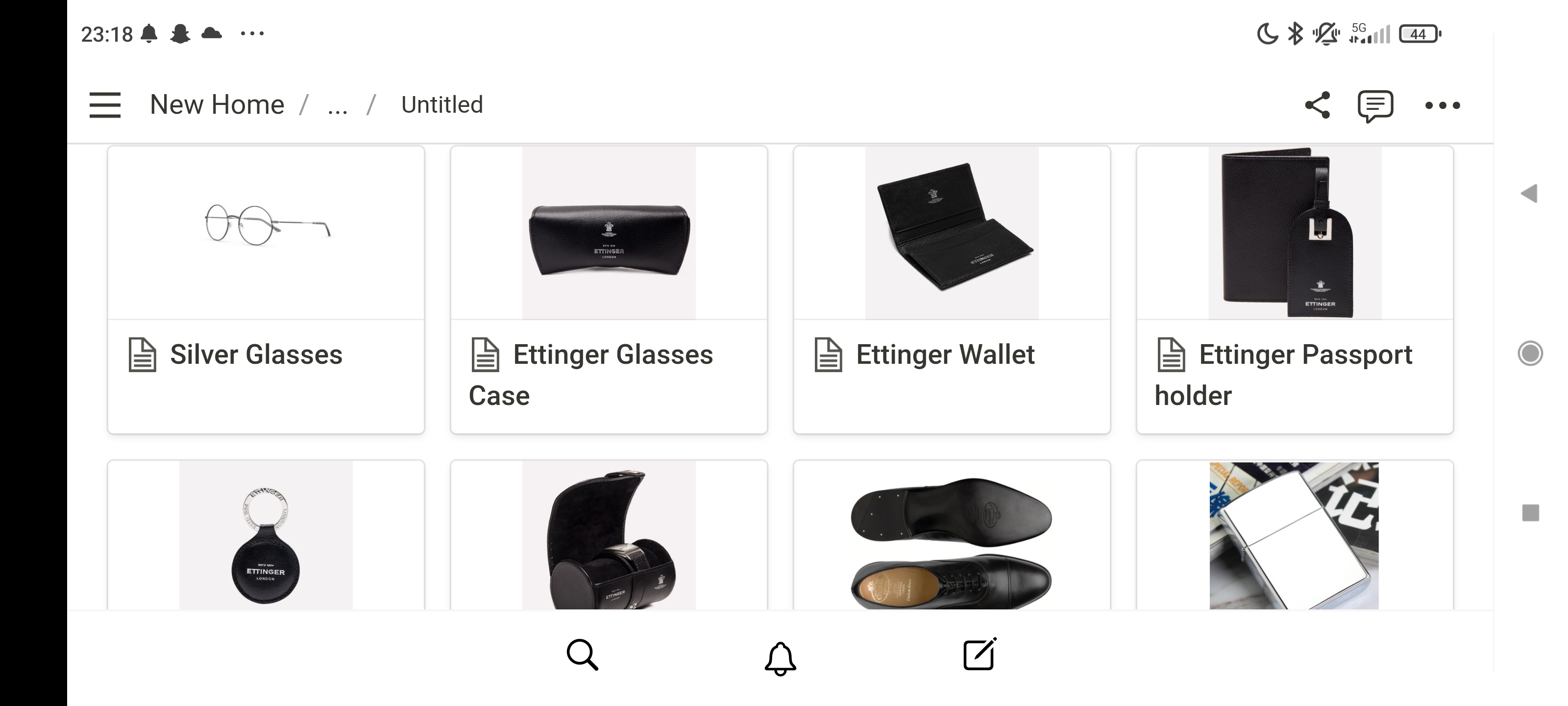Open the sidebar hamburger menu
Screen dimensions: 1568x706
point(105,105)
